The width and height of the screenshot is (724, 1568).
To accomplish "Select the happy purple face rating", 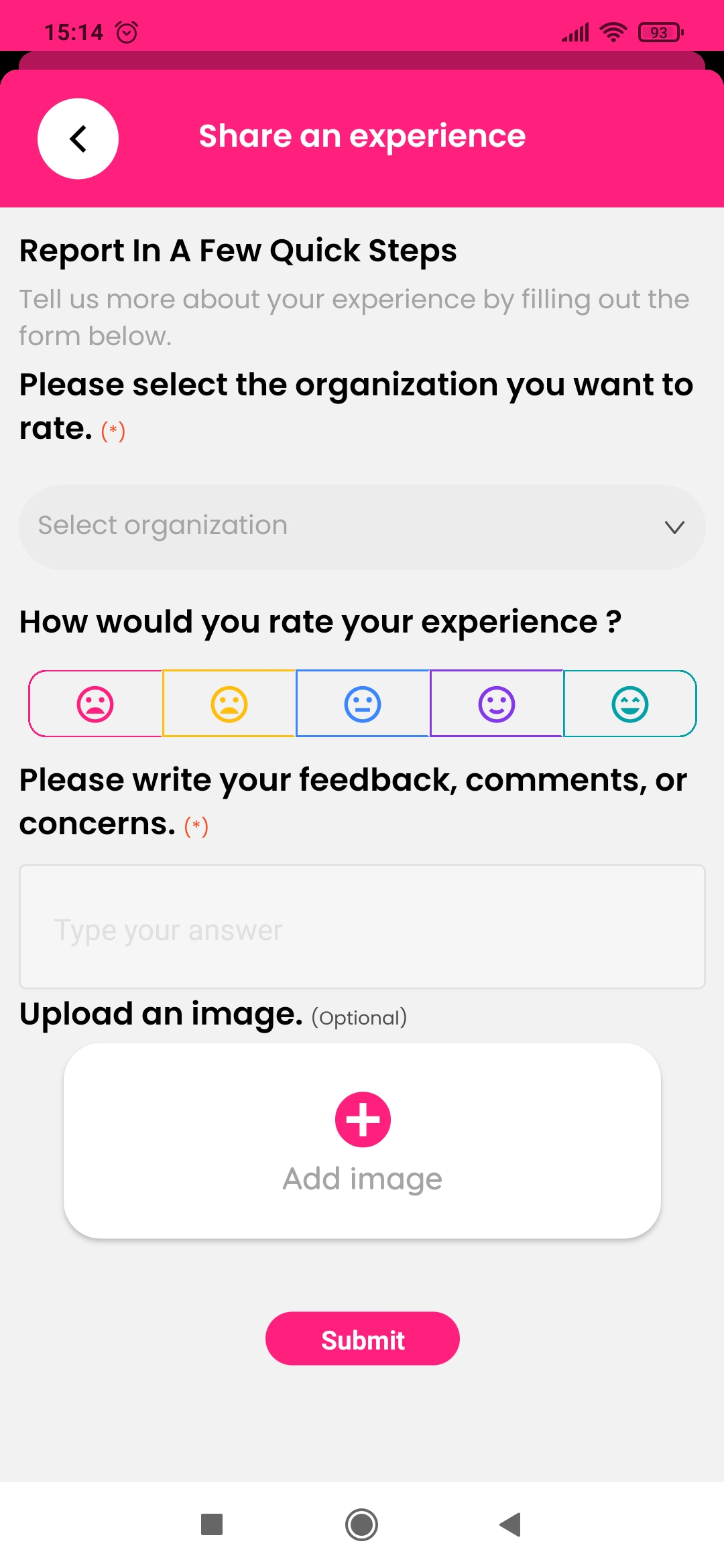I will coord(496,704).
